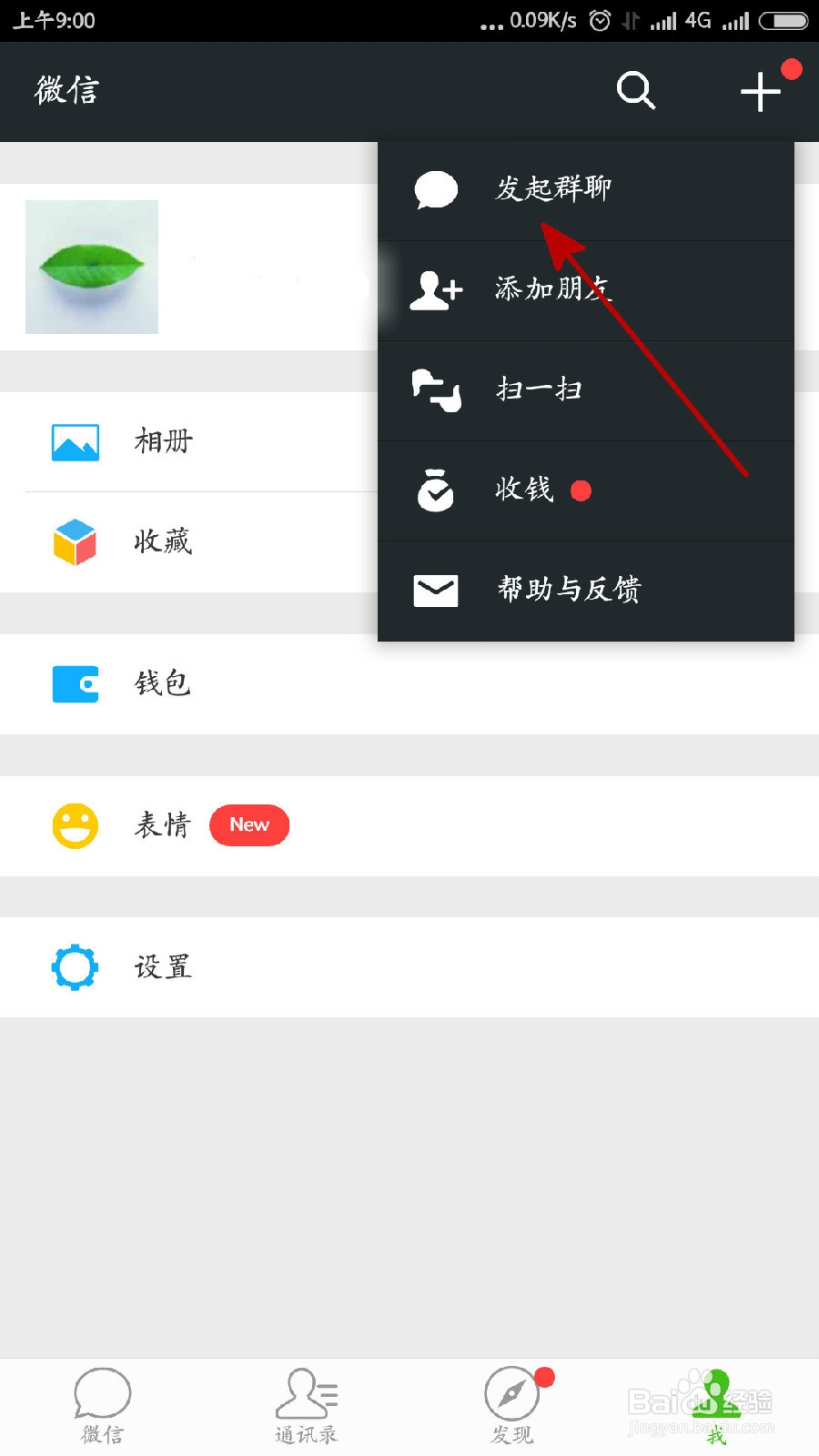Image resolution: width=819 pixels, height=1456 pixels.
Task: Open the plus dropdown in the title bar
Action: click(761, 90)
